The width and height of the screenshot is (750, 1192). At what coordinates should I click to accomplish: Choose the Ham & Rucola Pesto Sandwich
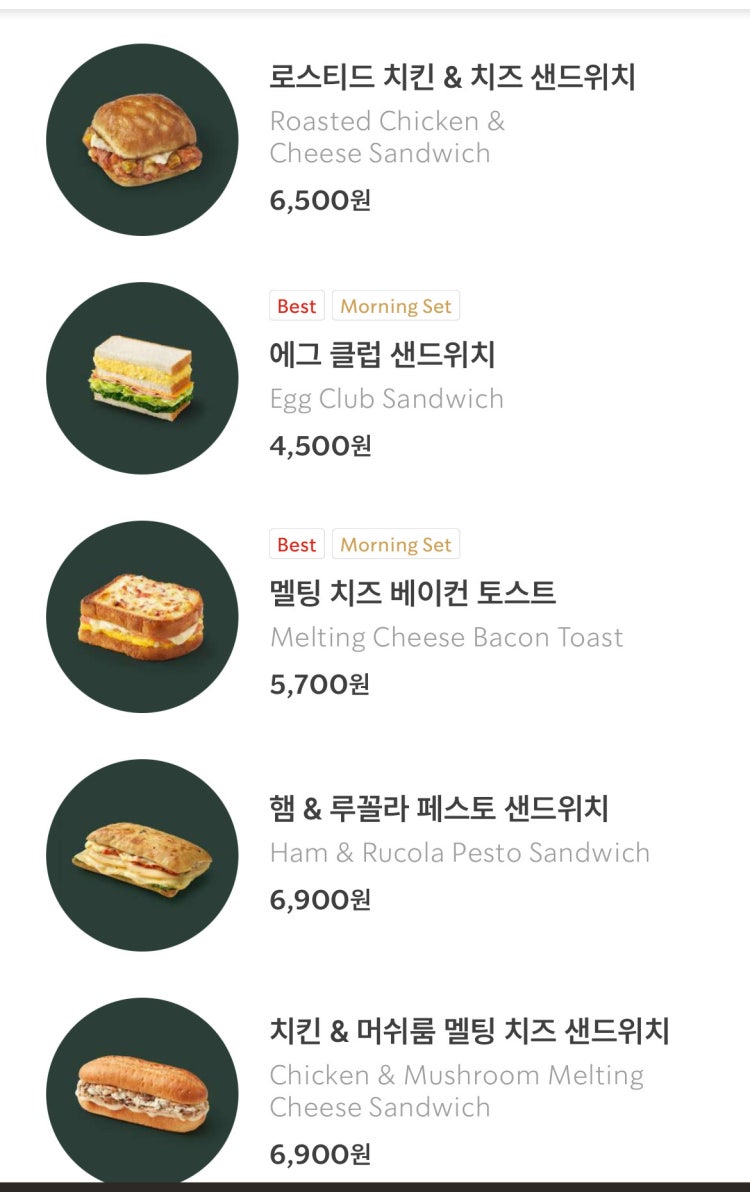(x=439, y=808)
